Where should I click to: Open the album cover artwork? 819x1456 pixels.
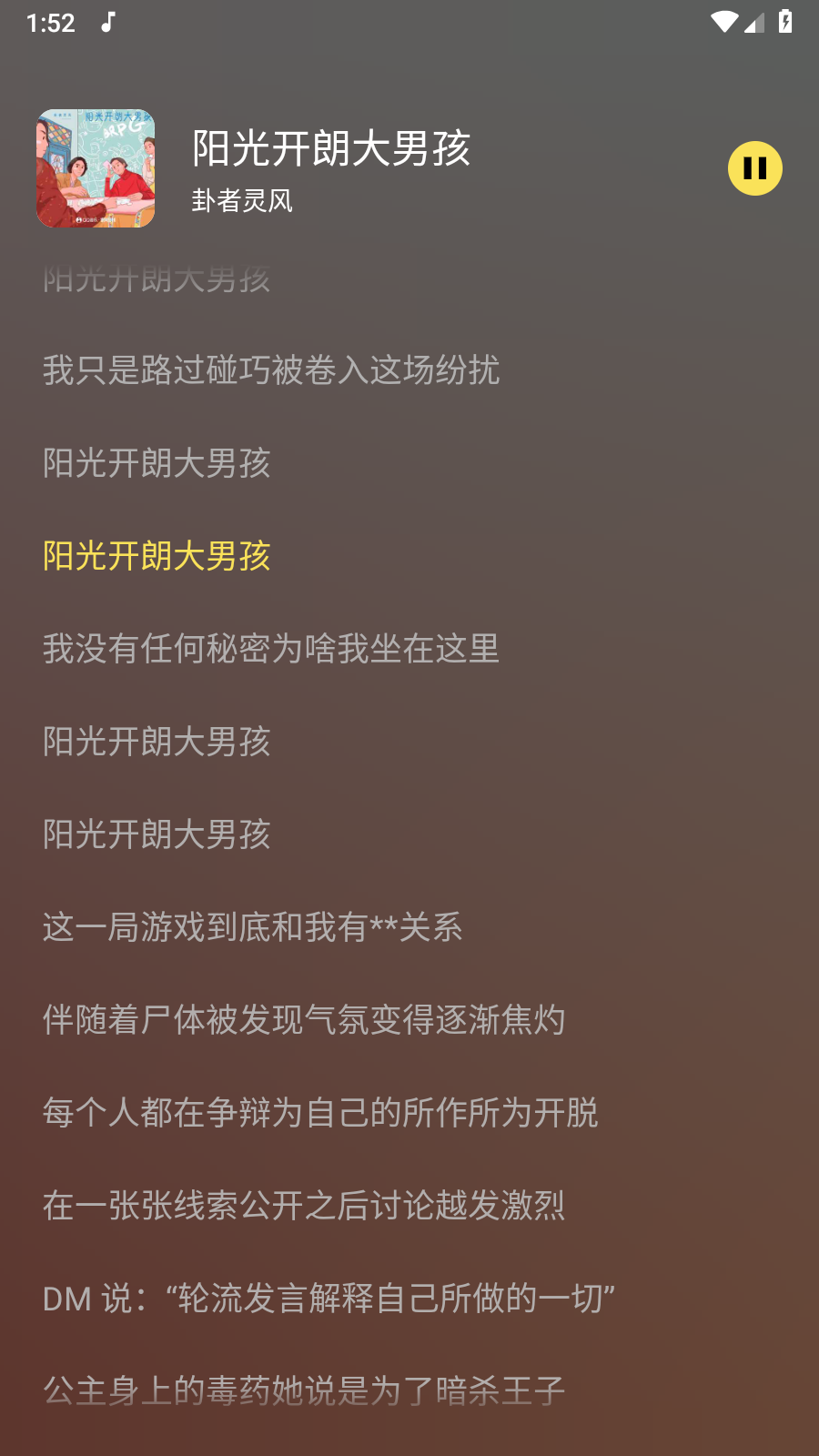[96, 168]
